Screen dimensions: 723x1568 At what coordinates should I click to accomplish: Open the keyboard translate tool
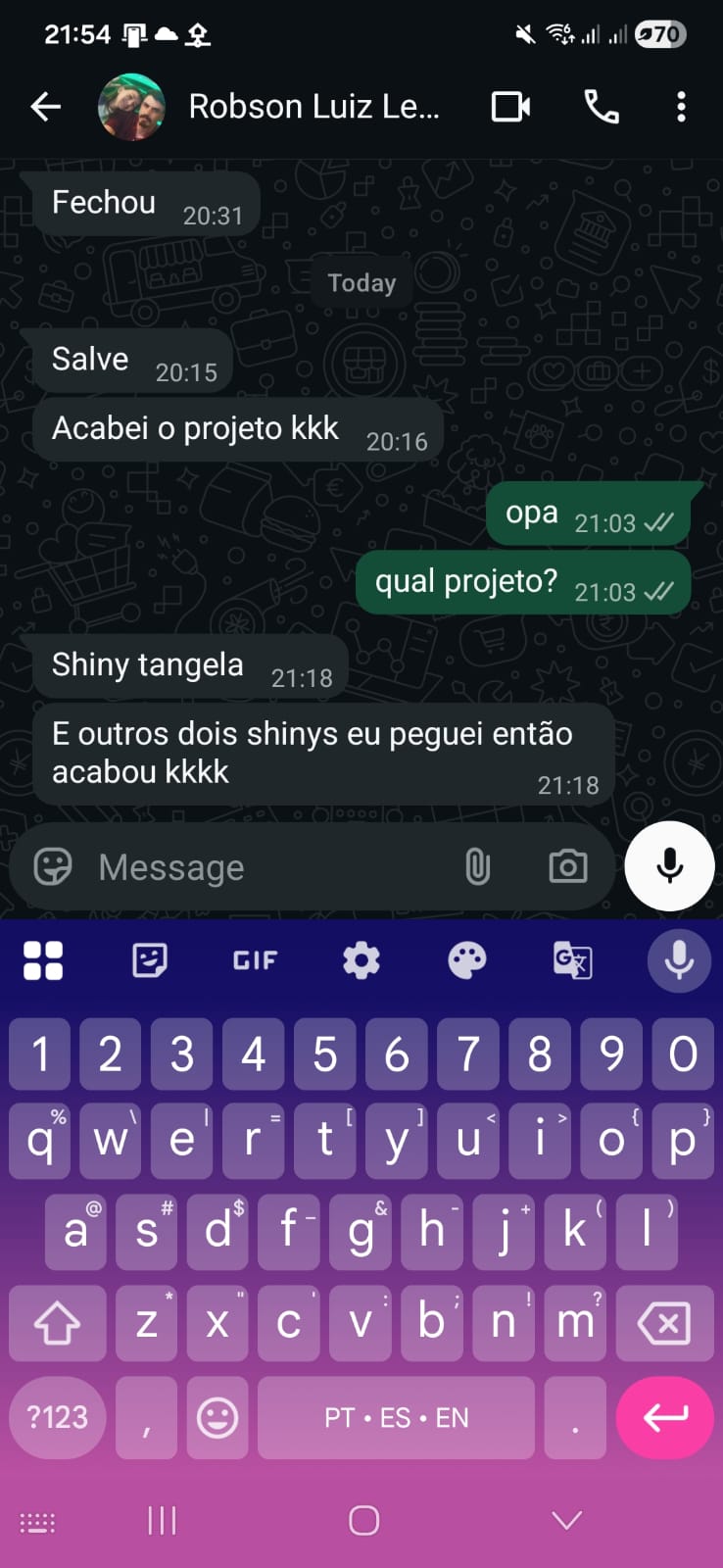[572, 960]
